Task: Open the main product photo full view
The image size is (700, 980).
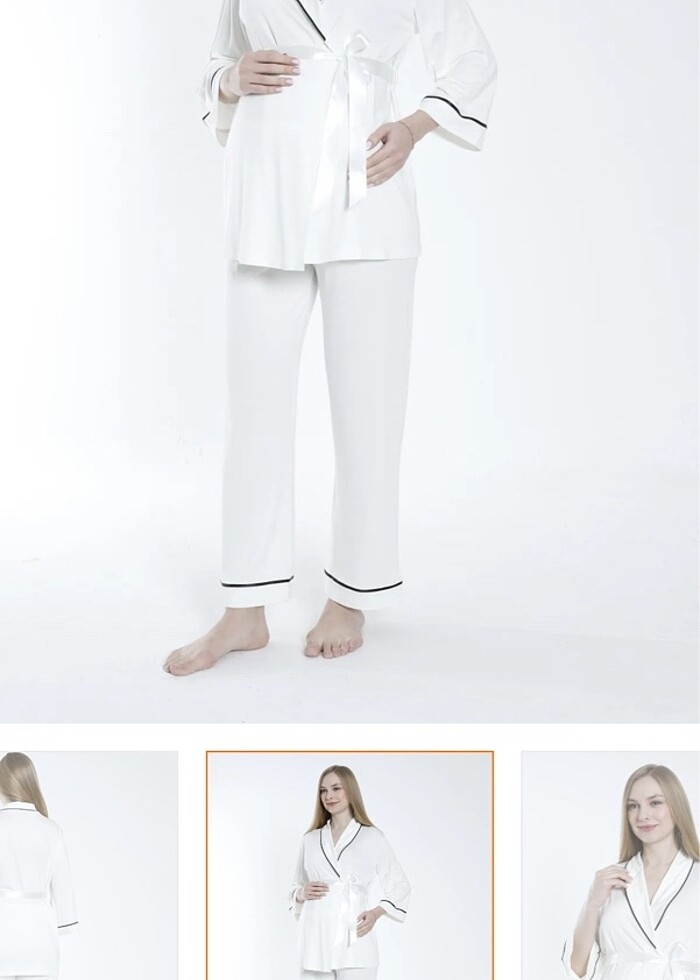Action: click(350, 360)
